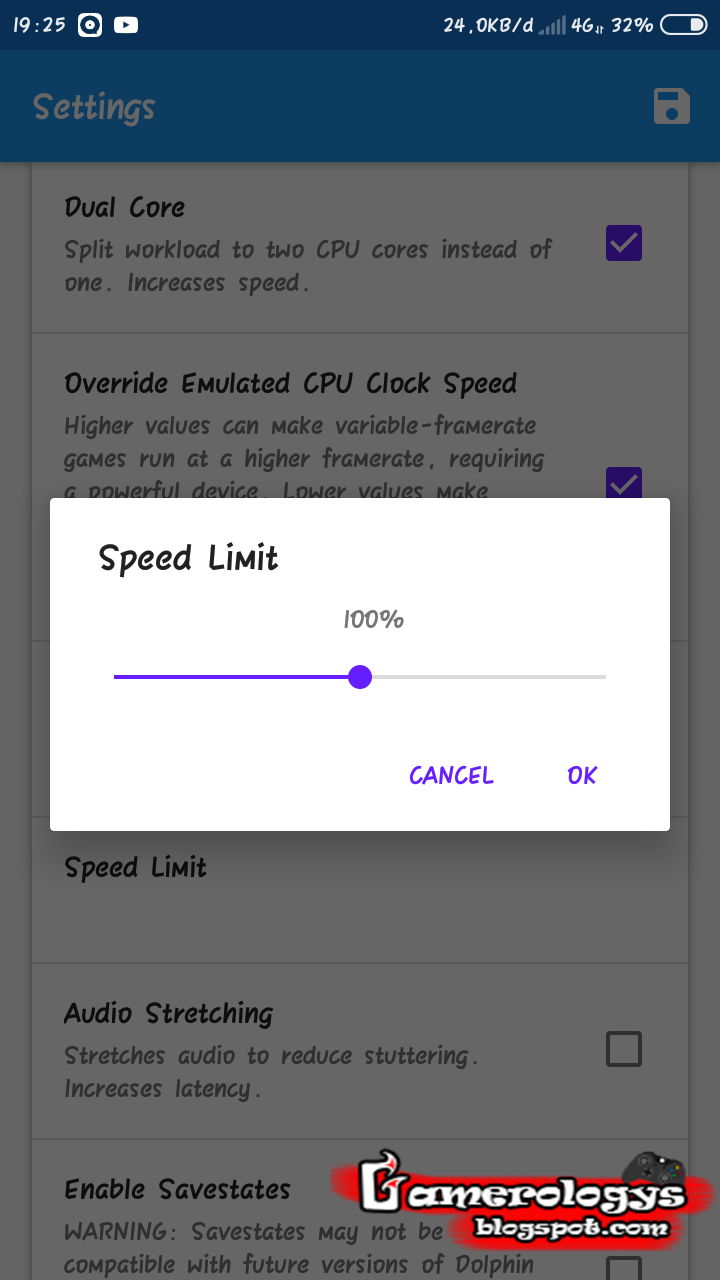Tap the 100% value label

(373, 619)
